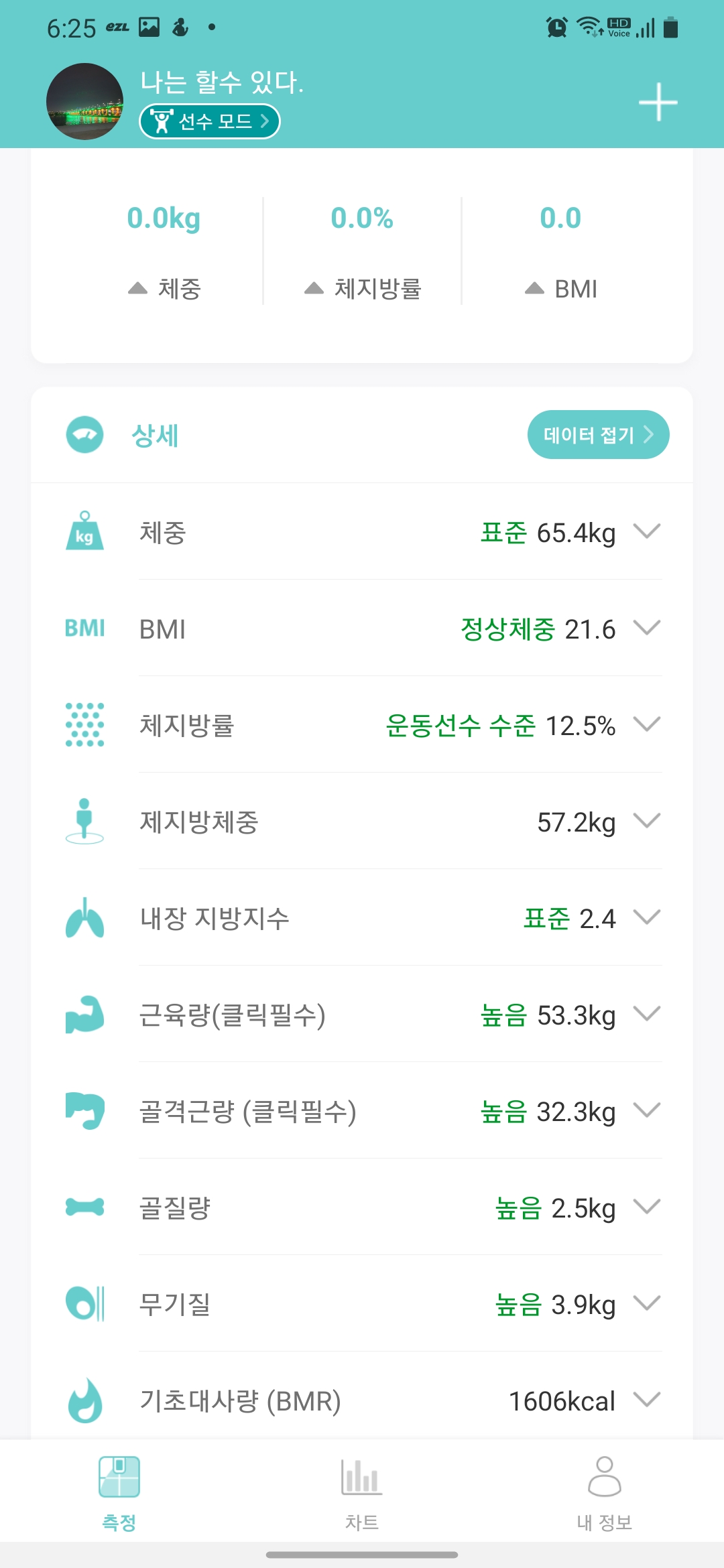Screen dimensions: 724x1568
Task: Open the 선수 모드 badge
Action: coord(210,121)
